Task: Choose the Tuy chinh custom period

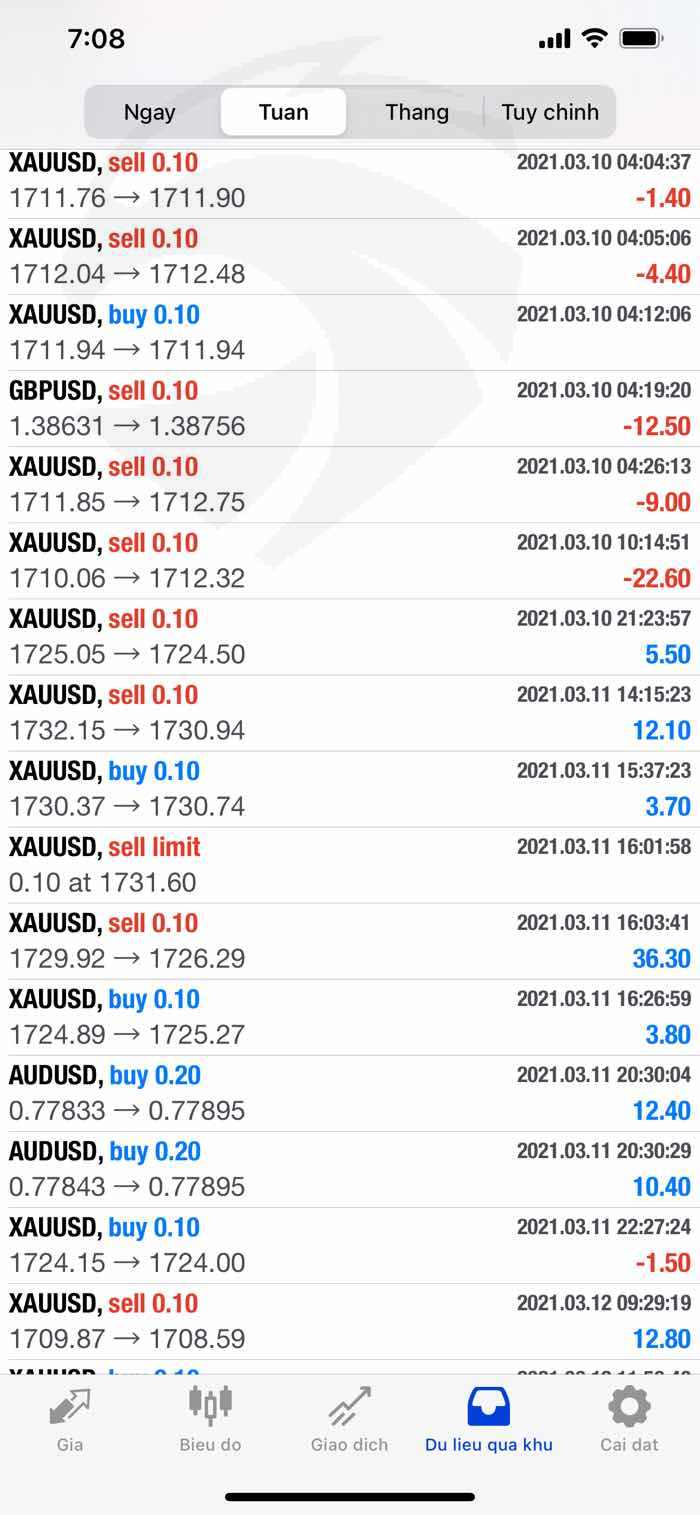Action: point(550,112)
